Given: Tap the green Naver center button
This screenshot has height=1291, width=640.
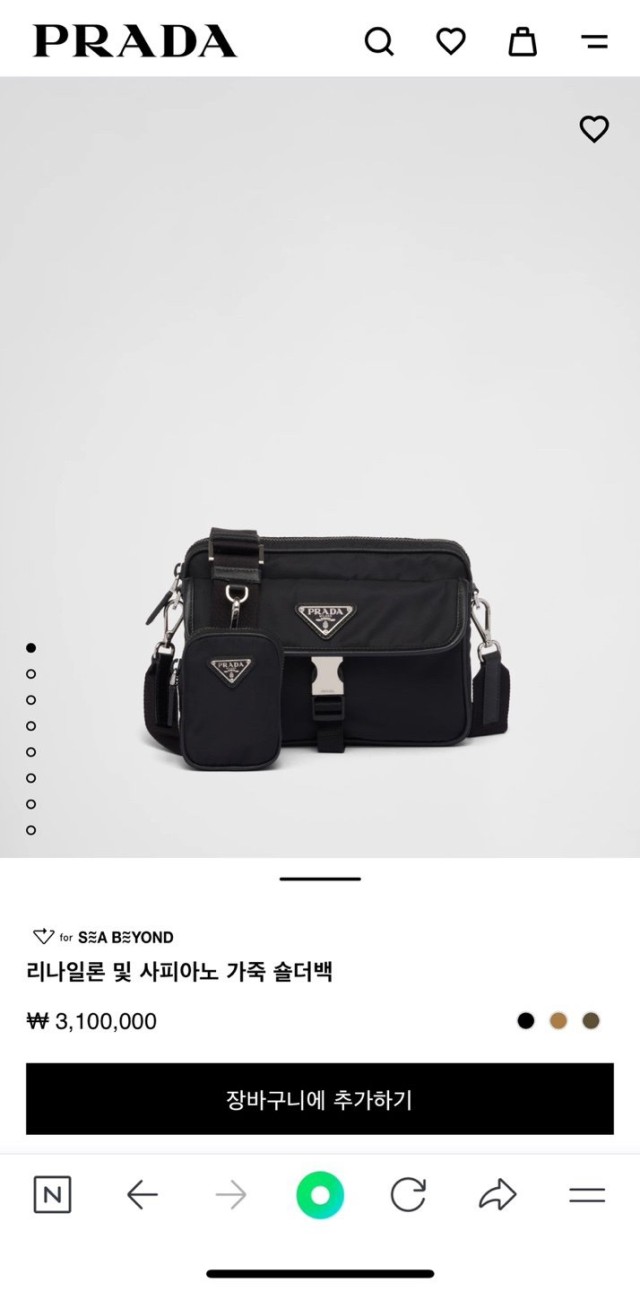Looking at the screenshot, I should click(320, 1195).
